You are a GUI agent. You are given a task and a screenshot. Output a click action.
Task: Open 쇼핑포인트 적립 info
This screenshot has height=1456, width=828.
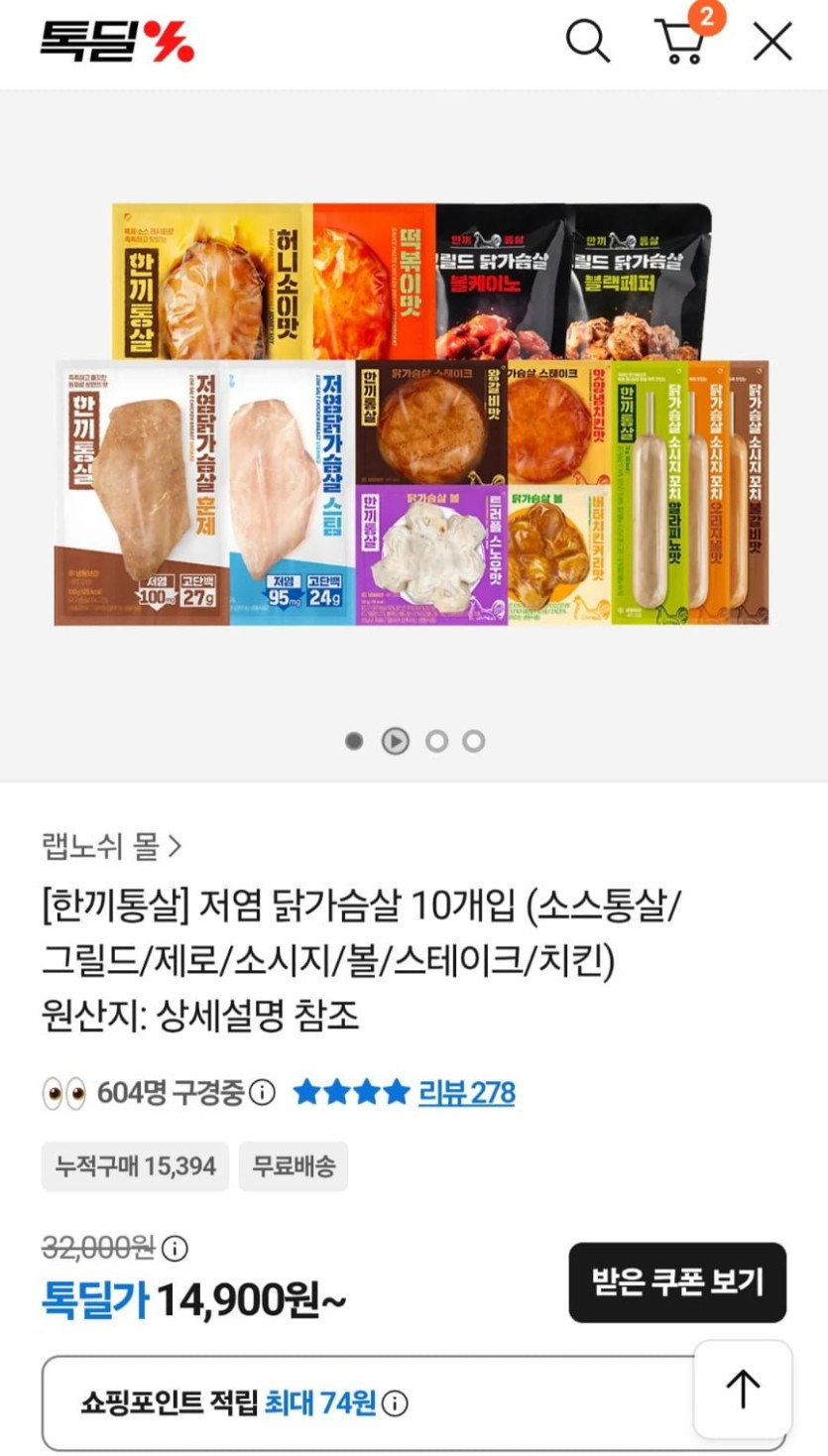coord(395,1403)
